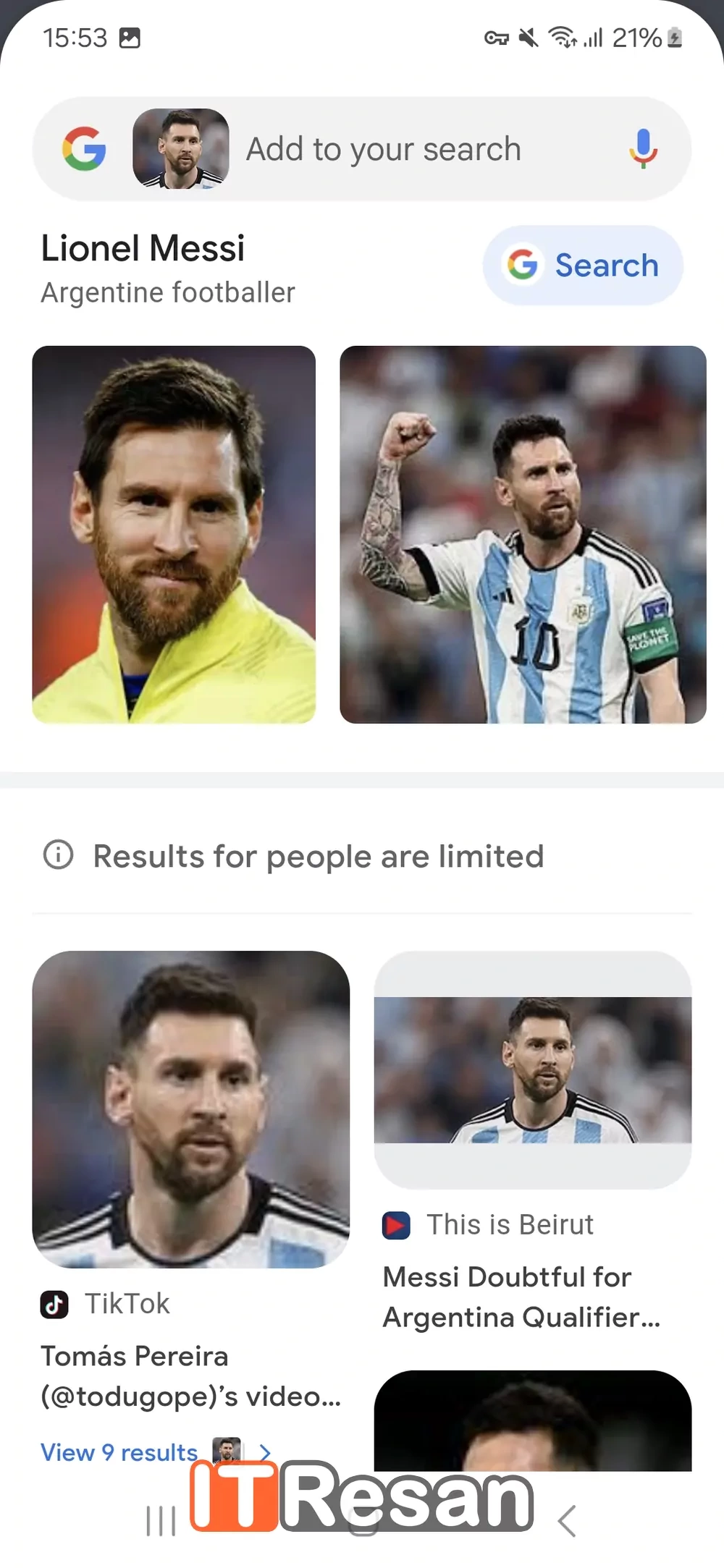This screenshot has height=1568, width=724.
Task: Open the This is Beirut article result
Action: coord(532,1071)
